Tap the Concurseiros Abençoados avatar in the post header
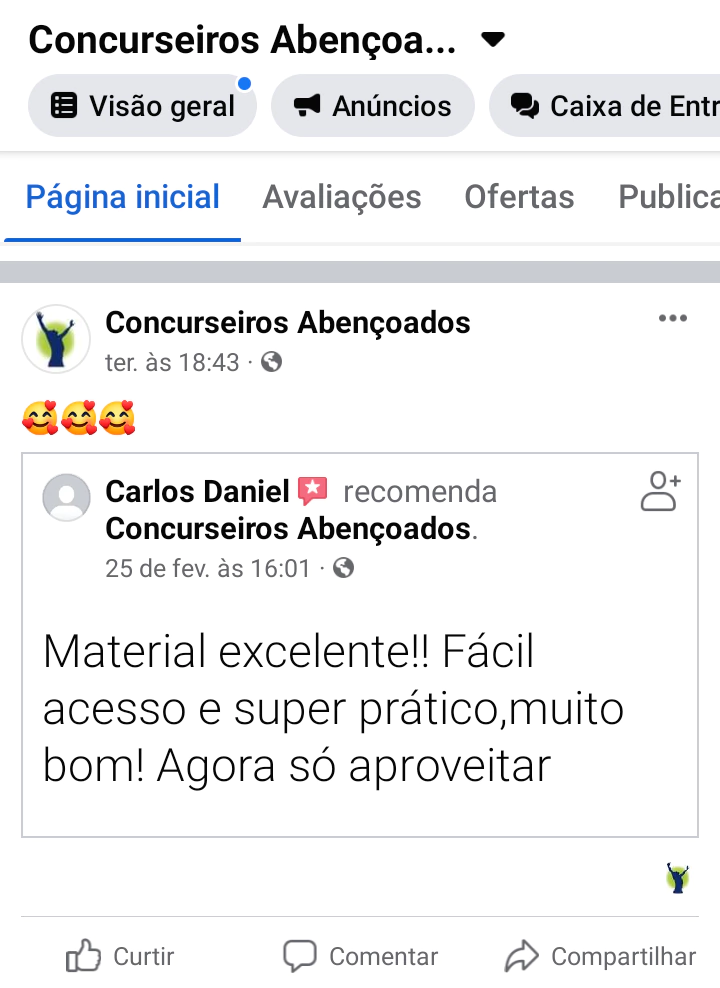The width and height of the screenshot is (720, 988). [x=56, y=339]
